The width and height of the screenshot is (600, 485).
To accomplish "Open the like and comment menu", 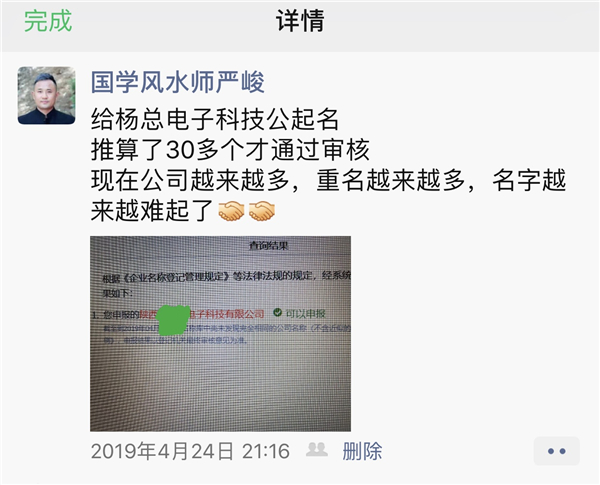I will (556, 451).
